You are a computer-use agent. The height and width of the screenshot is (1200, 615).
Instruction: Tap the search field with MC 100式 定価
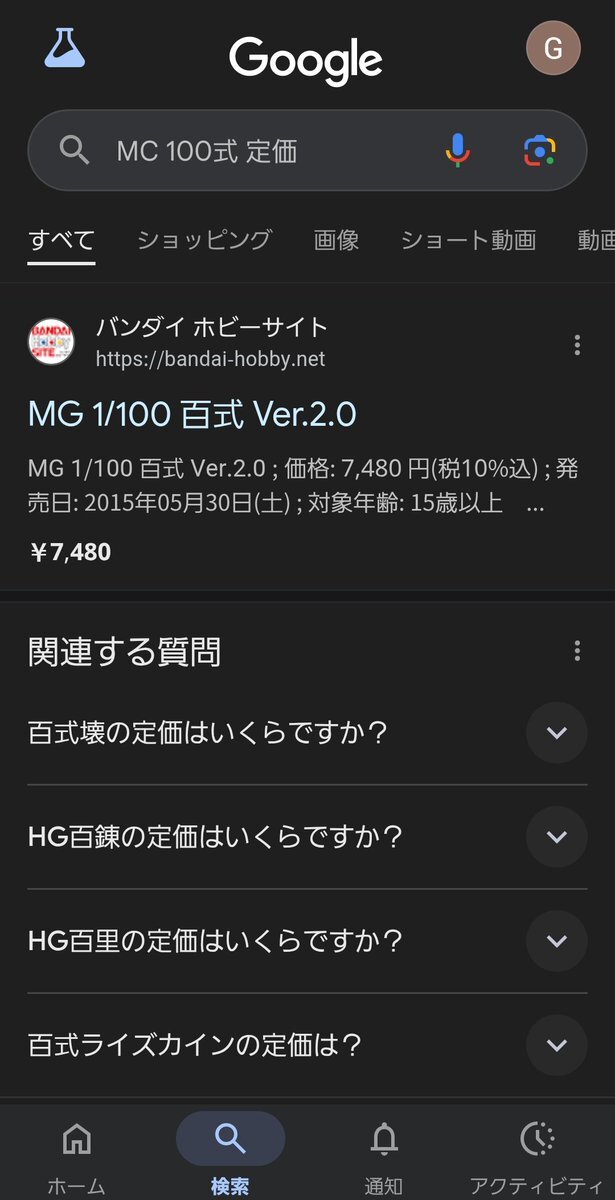click(307, 150)
